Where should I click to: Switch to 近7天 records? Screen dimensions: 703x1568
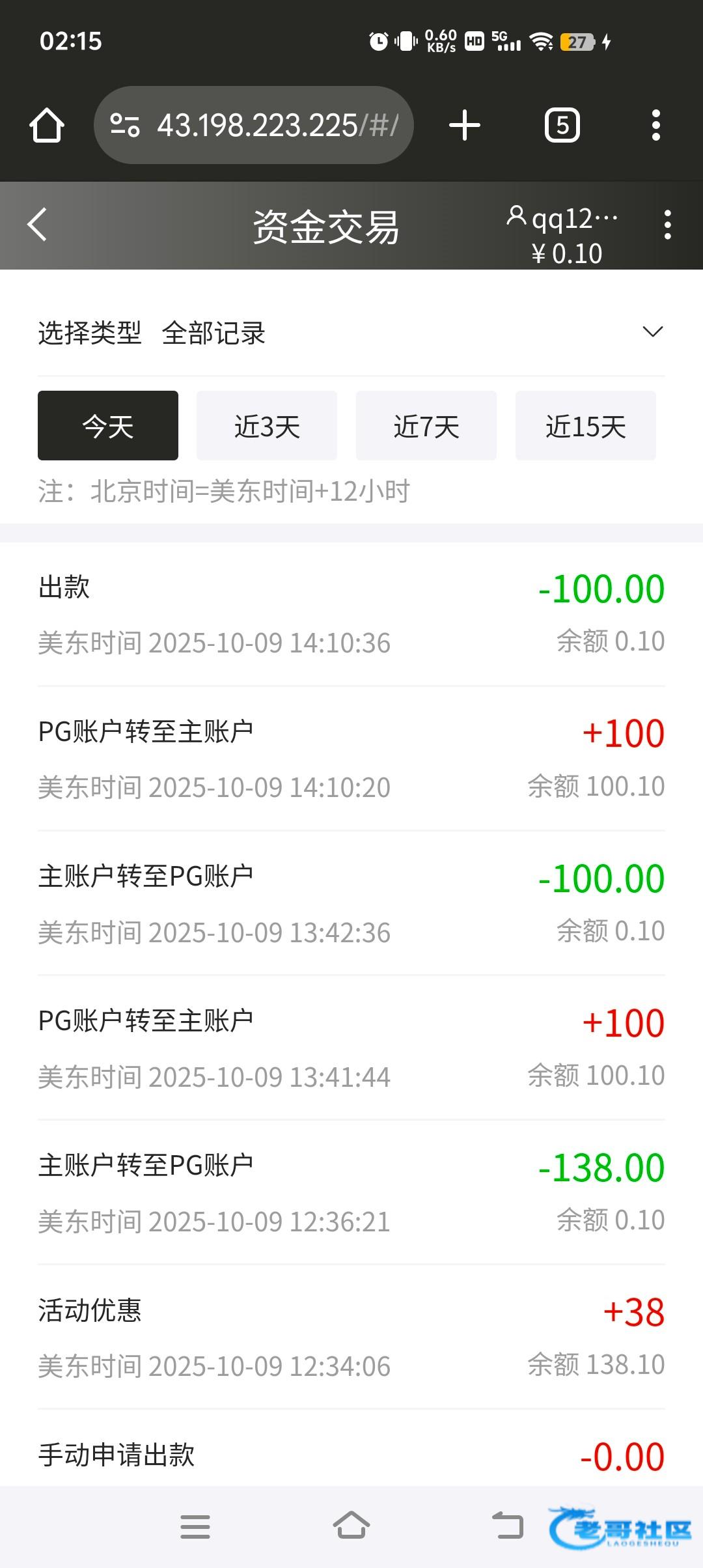click(x=426, y=426)
